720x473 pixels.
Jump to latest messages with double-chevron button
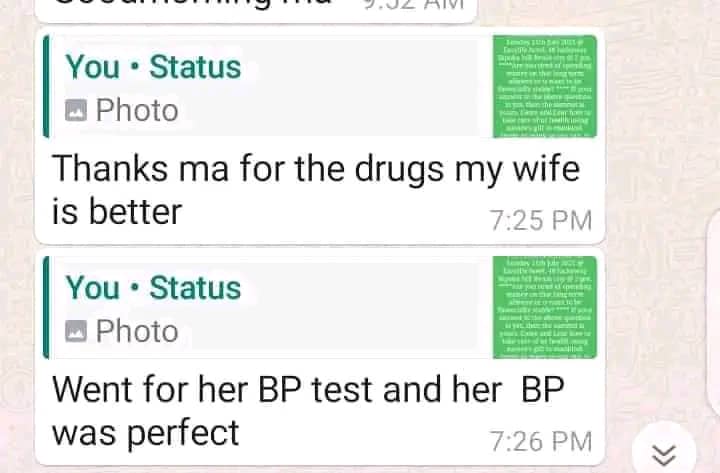point(664,450)
